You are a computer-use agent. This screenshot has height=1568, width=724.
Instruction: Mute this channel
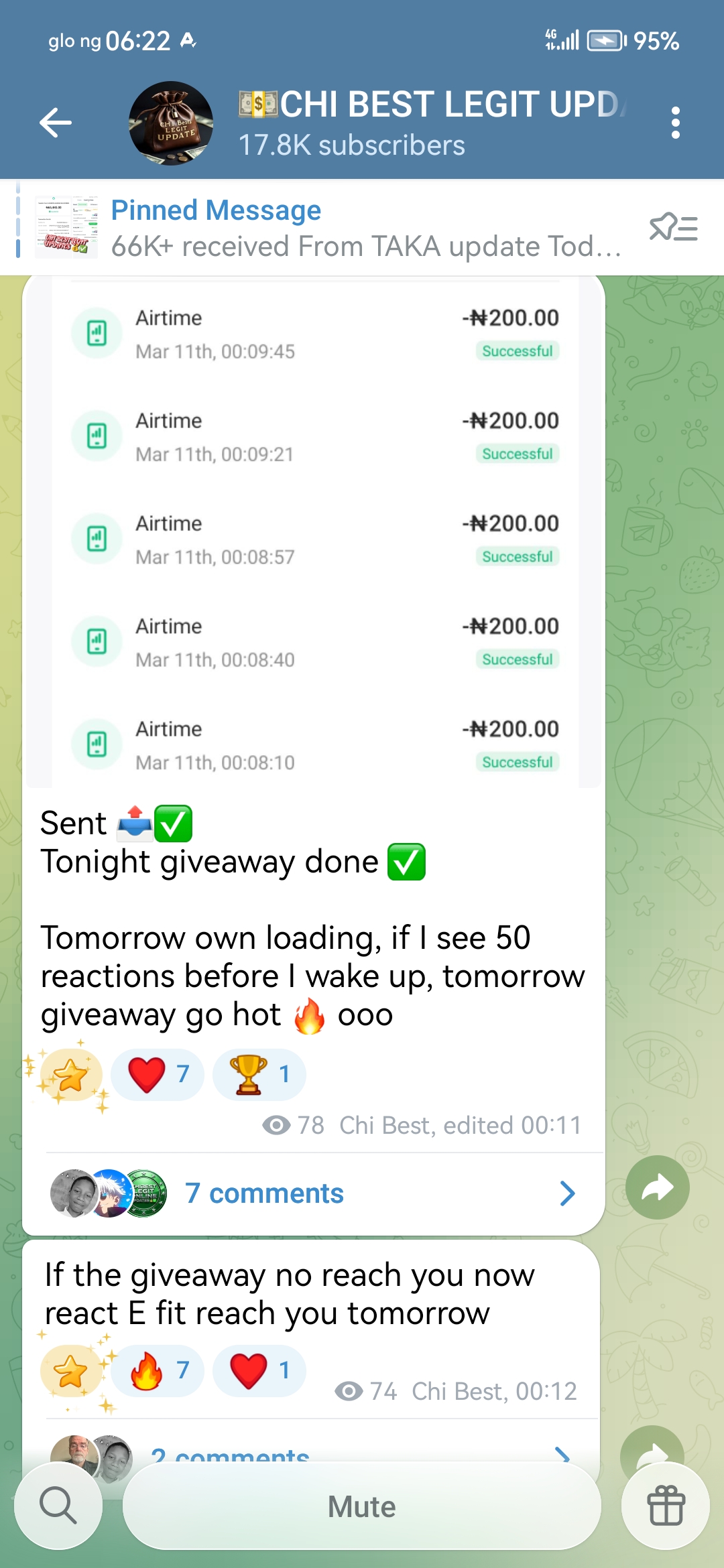(362, 1506)
